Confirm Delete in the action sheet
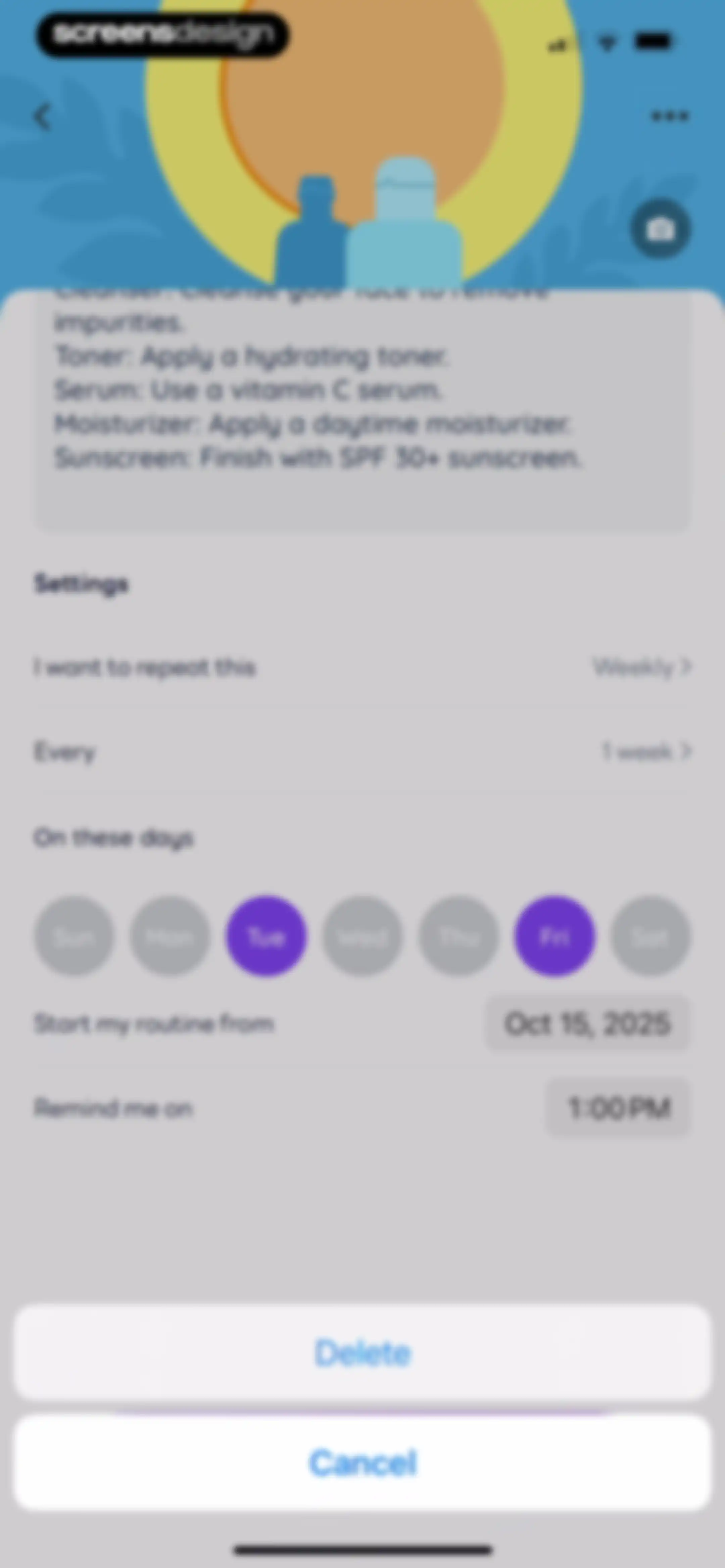Image resolution: width=725 pixels, height=1568 pixels. (363, 1353)
